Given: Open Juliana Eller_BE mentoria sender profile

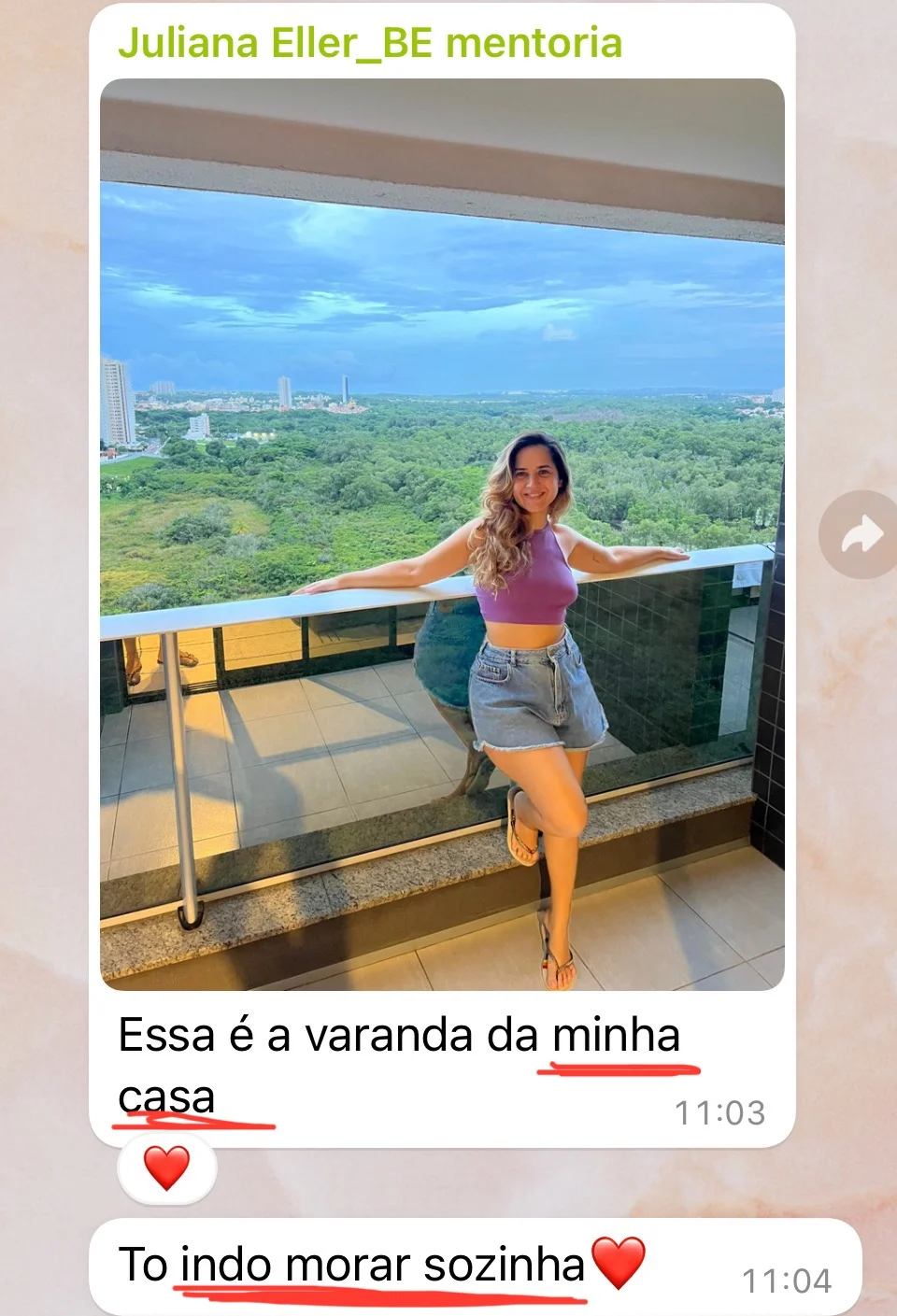Looking at the screenshot, I should (x=370, y=43).
